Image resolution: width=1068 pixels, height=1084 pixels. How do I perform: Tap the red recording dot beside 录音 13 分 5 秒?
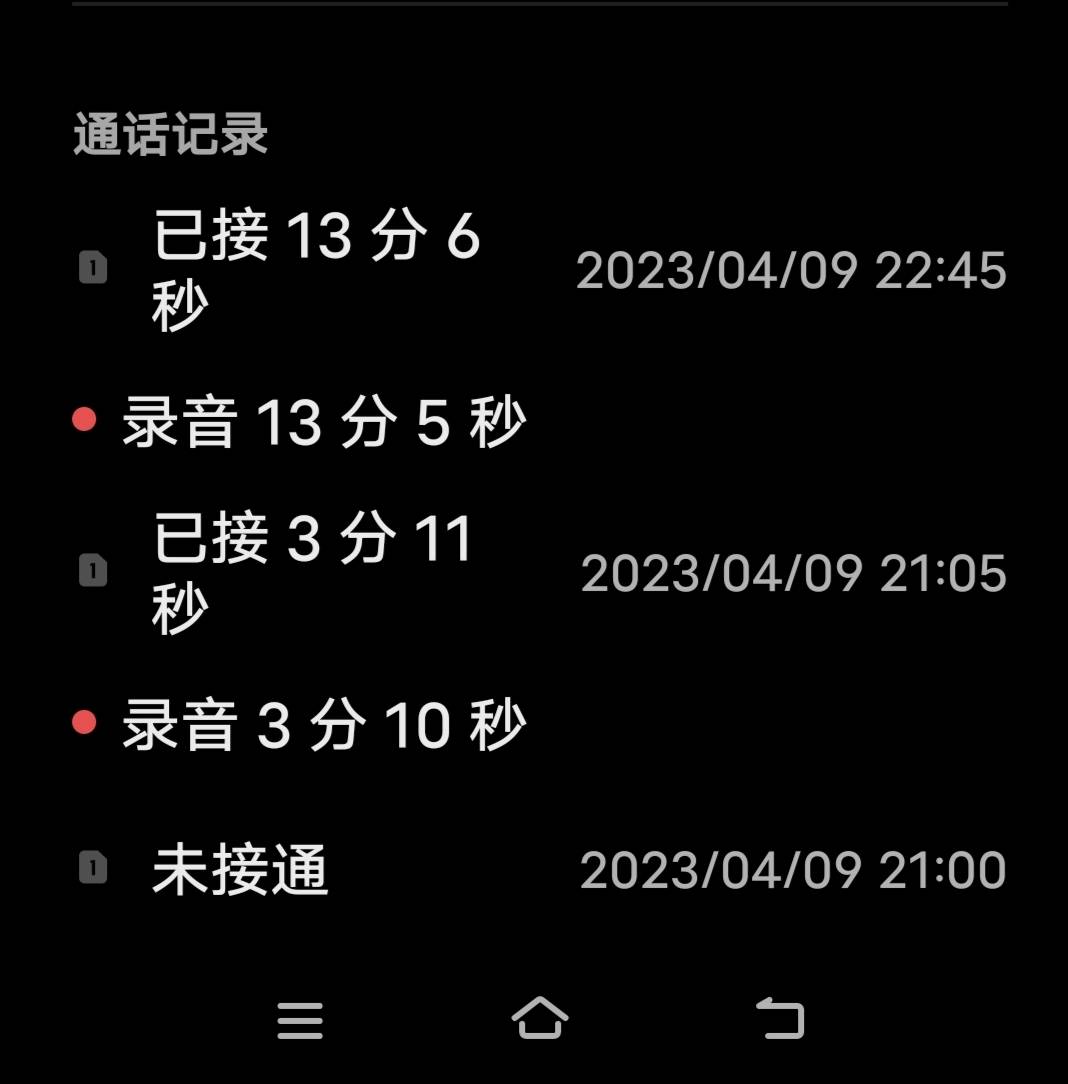pyautogui.click(x=84, y=421)
